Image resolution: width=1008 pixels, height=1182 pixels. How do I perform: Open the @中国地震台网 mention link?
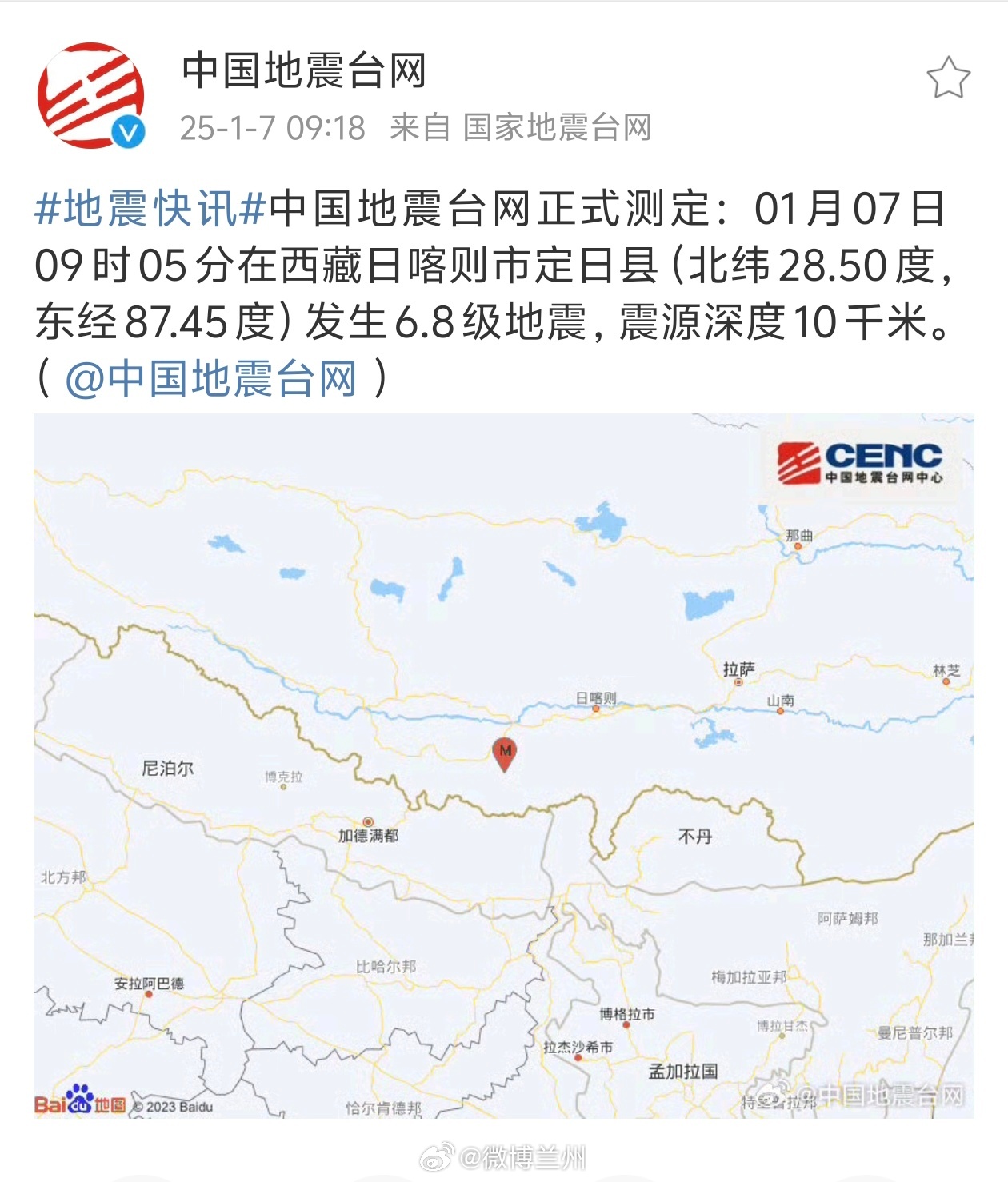tap(211, 378)
